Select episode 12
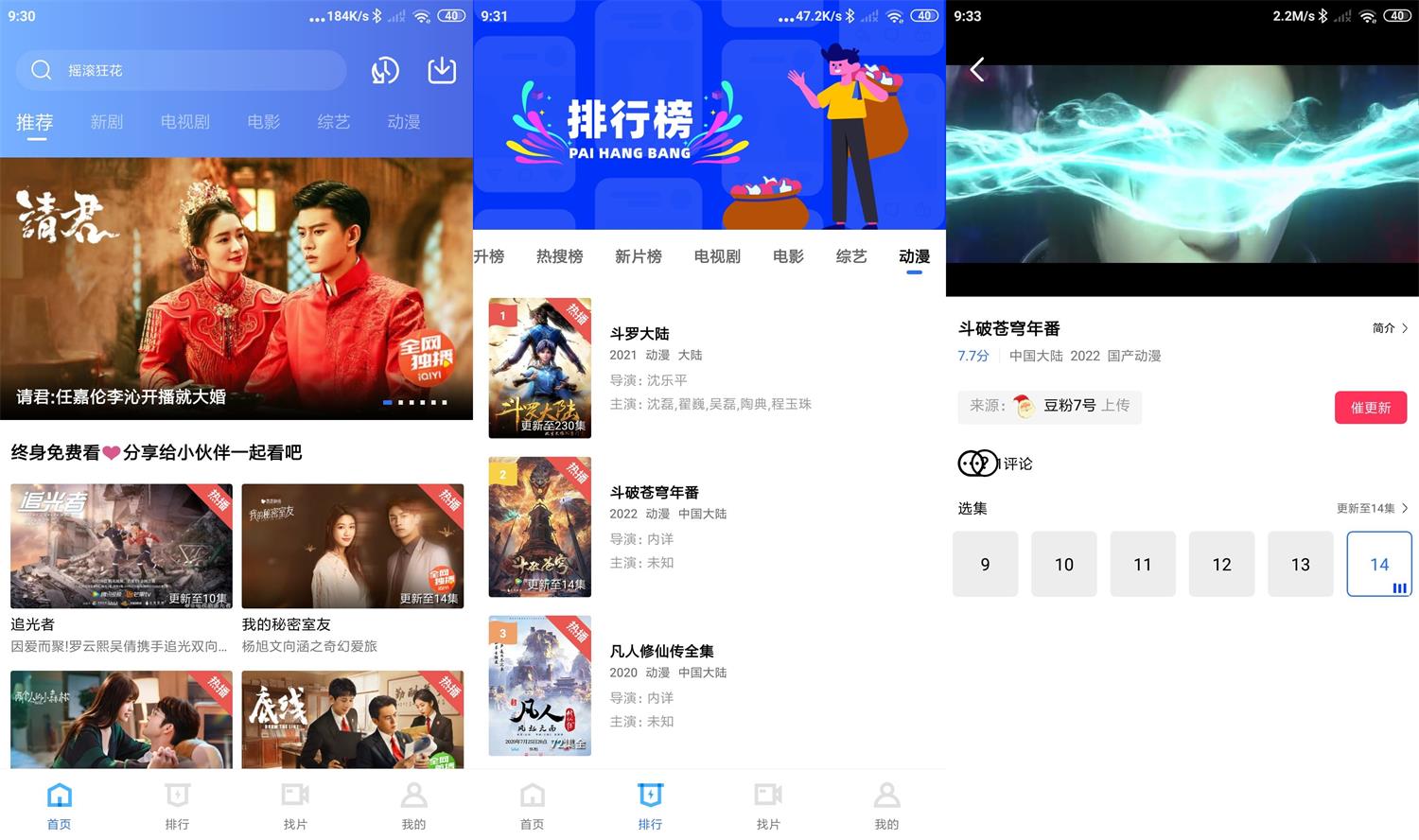 tap(1221, 564)
